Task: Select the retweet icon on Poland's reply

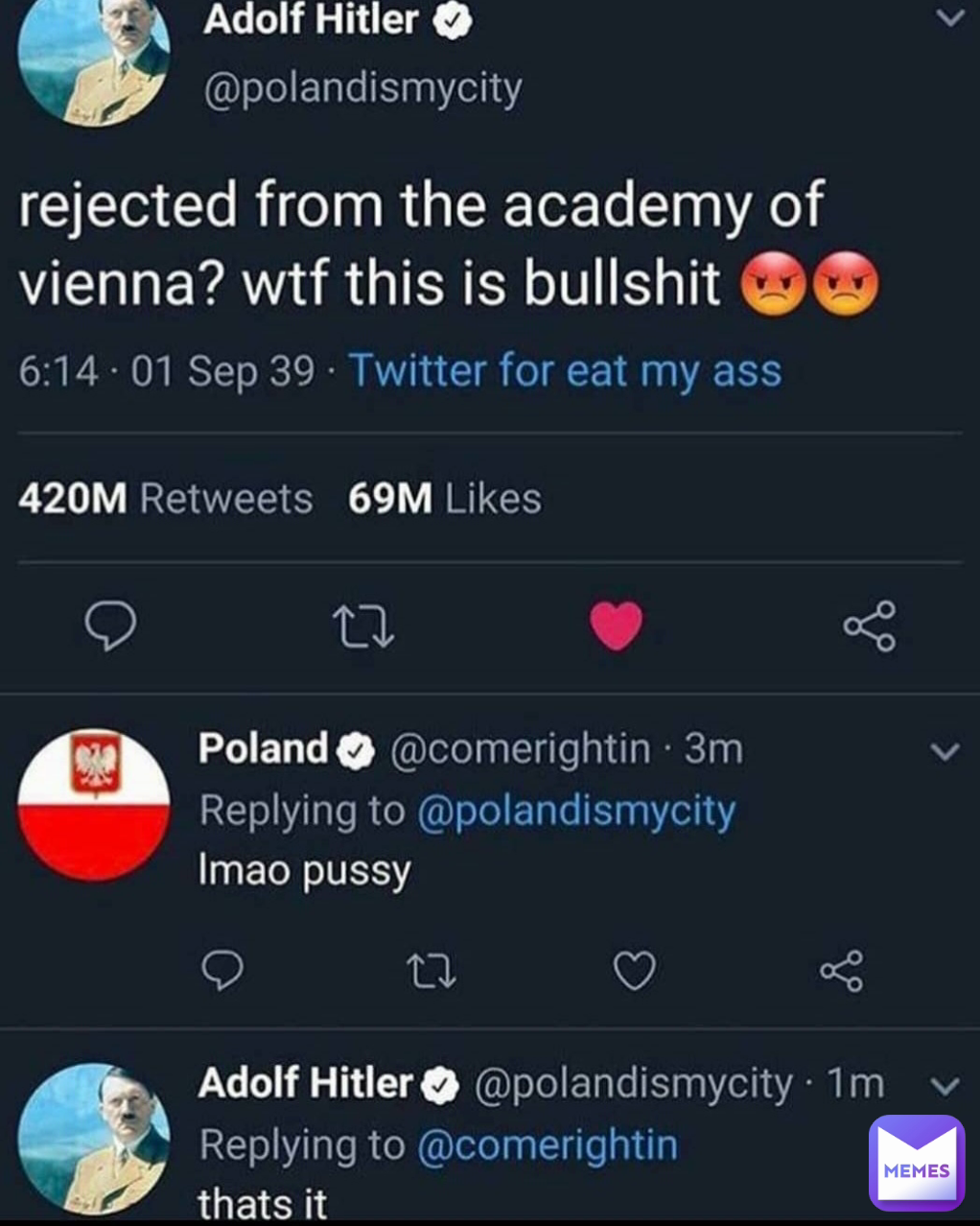Action: tap(432, 971)
